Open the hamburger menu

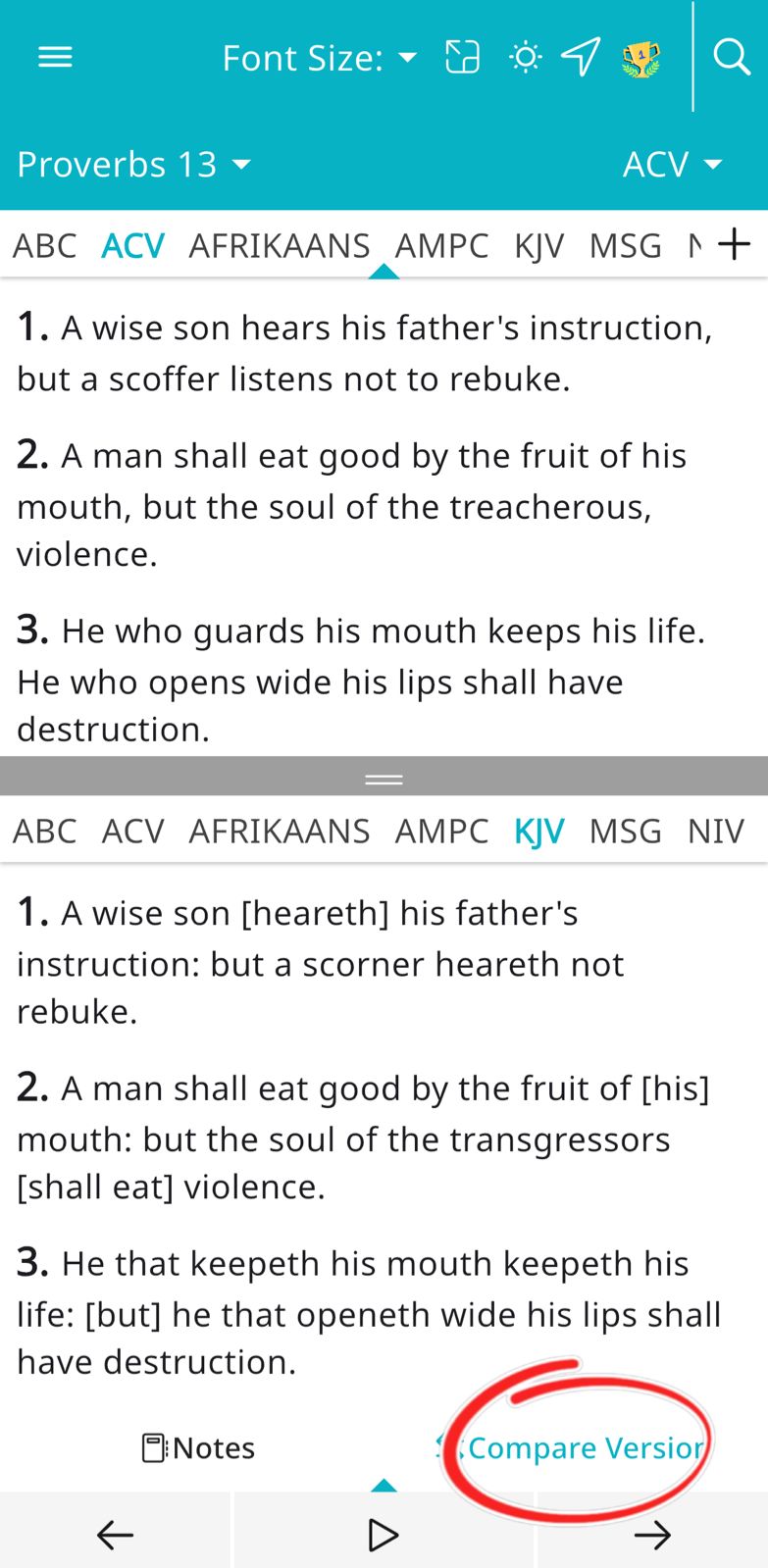[x=55, y=58]
